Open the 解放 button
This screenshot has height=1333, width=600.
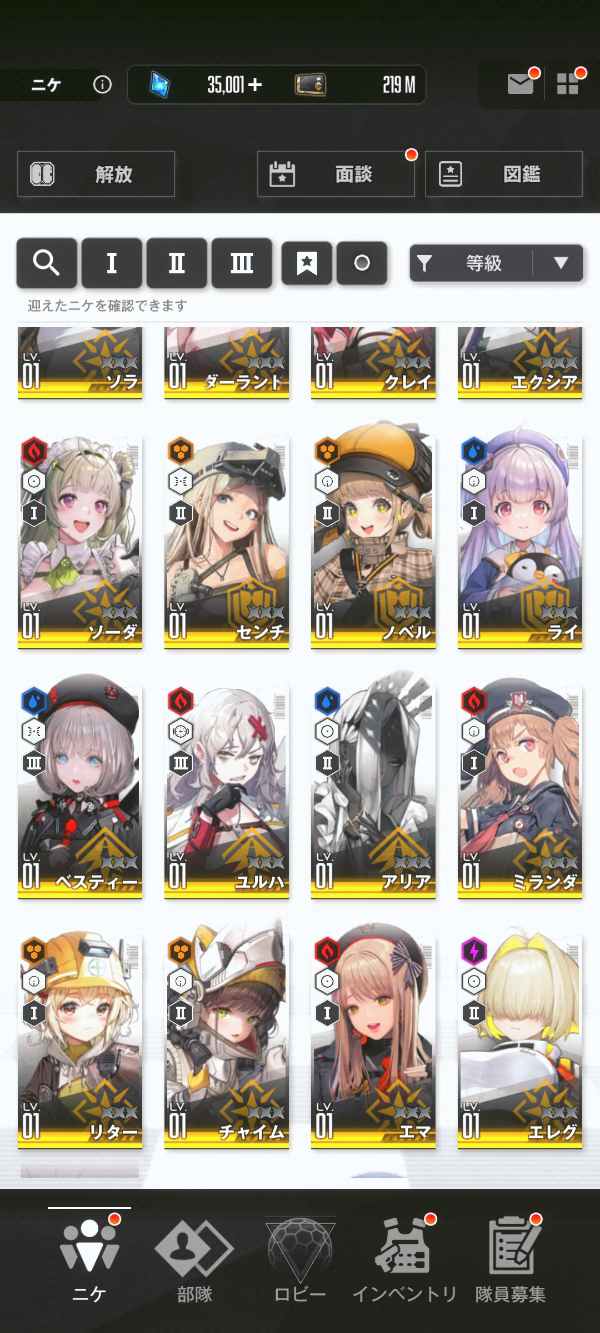pos(96,174)
